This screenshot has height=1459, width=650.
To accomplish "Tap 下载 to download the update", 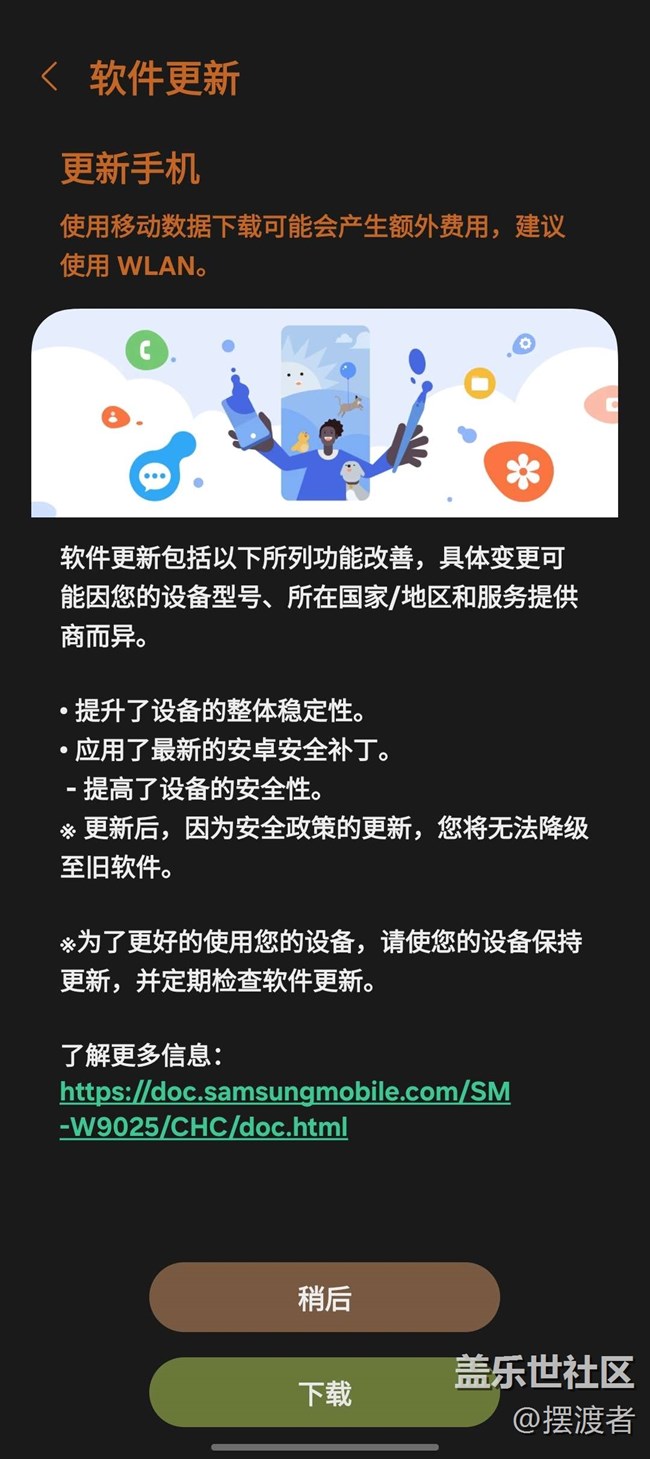I will (x=324, y=1392).
